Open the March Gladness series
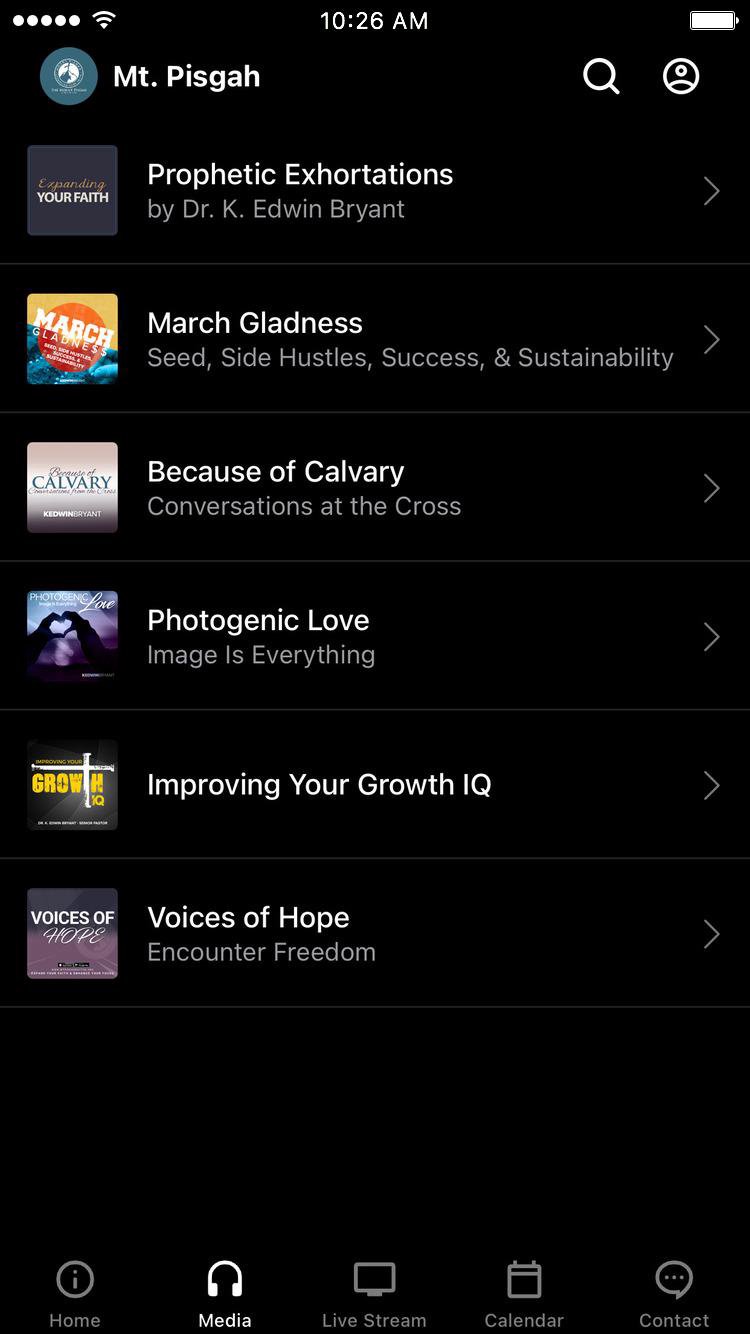 pyautogui.click(x=375, y=339)
